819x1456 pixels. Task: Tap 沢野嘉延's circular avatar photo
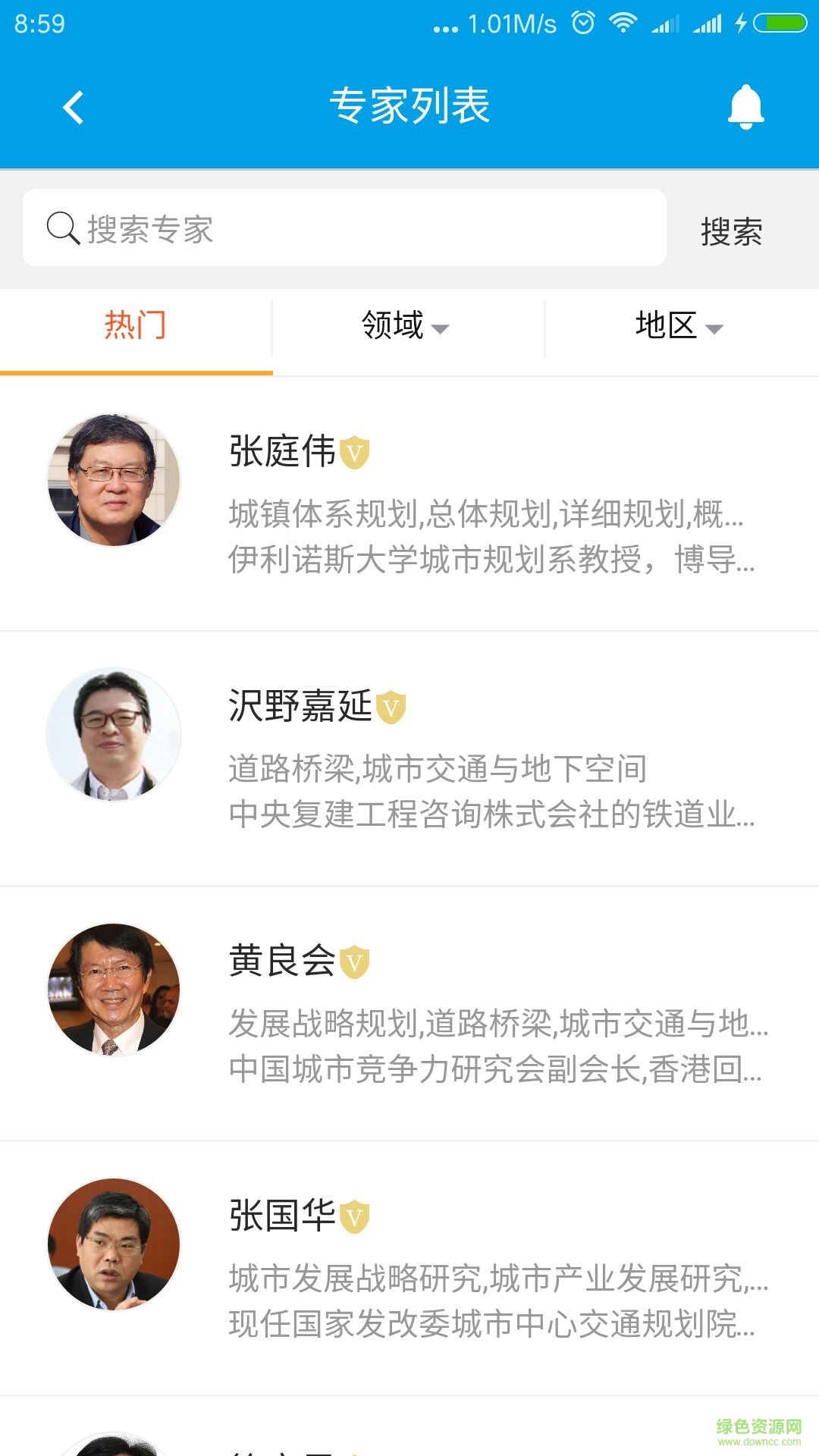[x=113, y=736]
